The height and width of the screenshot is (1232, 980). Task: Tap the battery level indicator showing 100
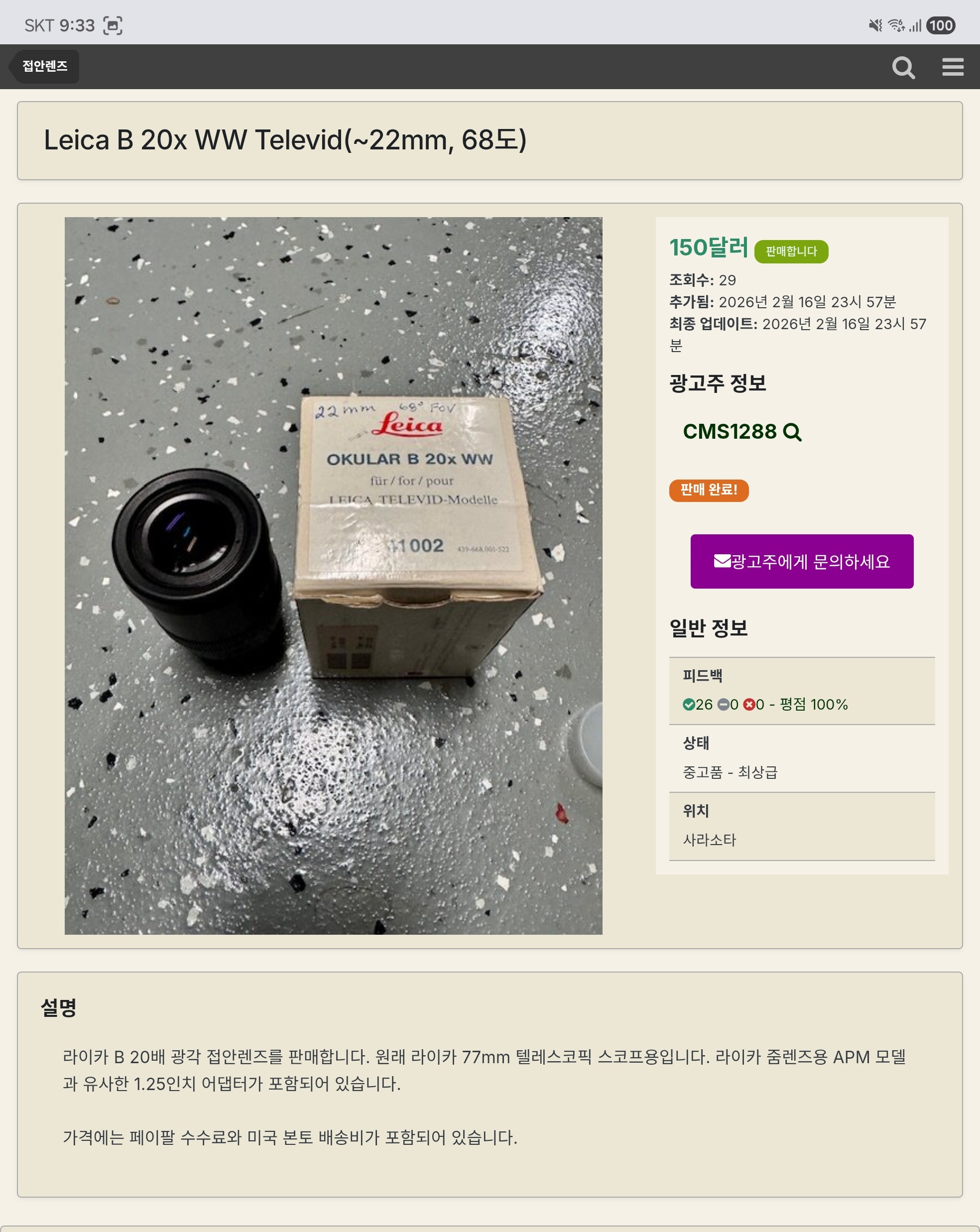941,25
